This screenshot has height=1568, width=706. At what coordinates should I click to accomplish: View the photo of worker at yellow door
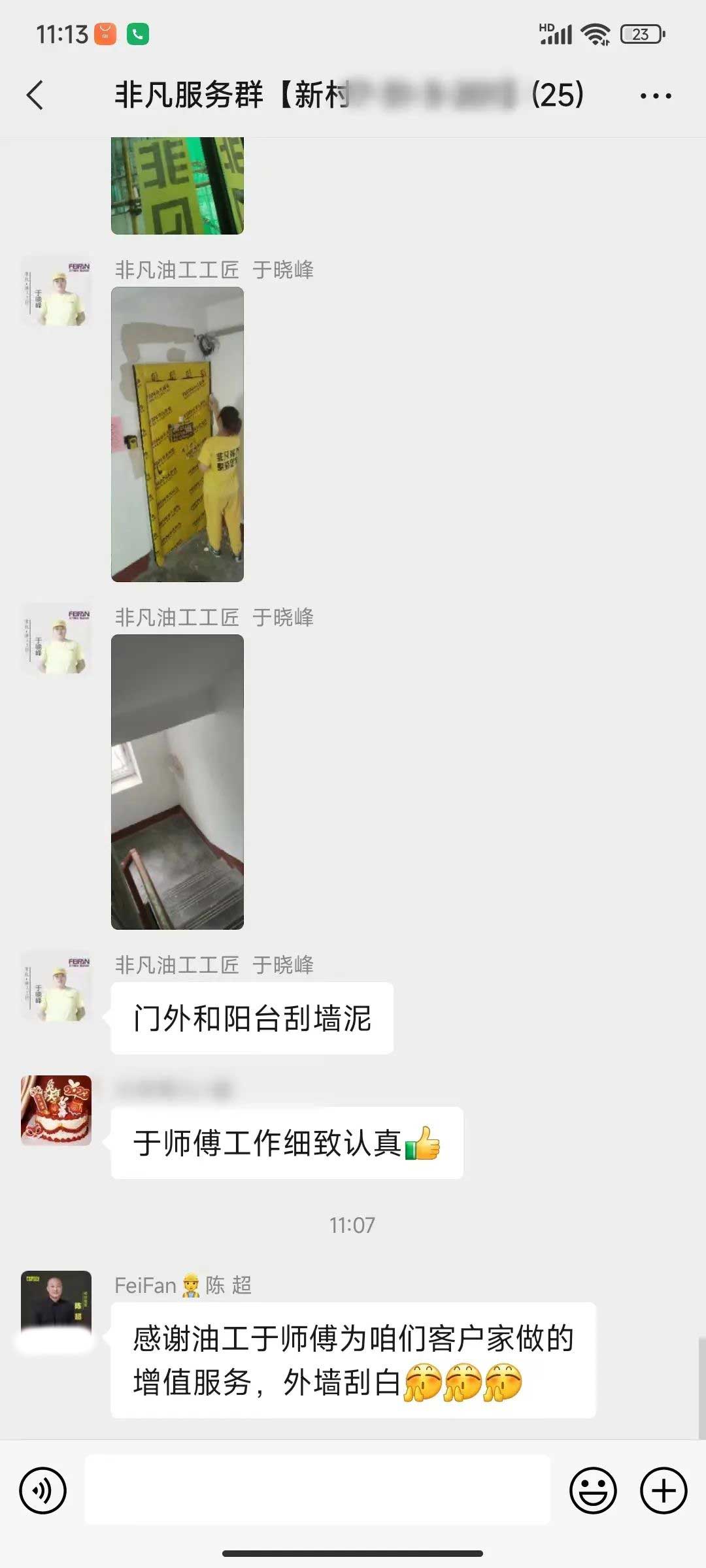pyautogui.click(x=177, y=434)
